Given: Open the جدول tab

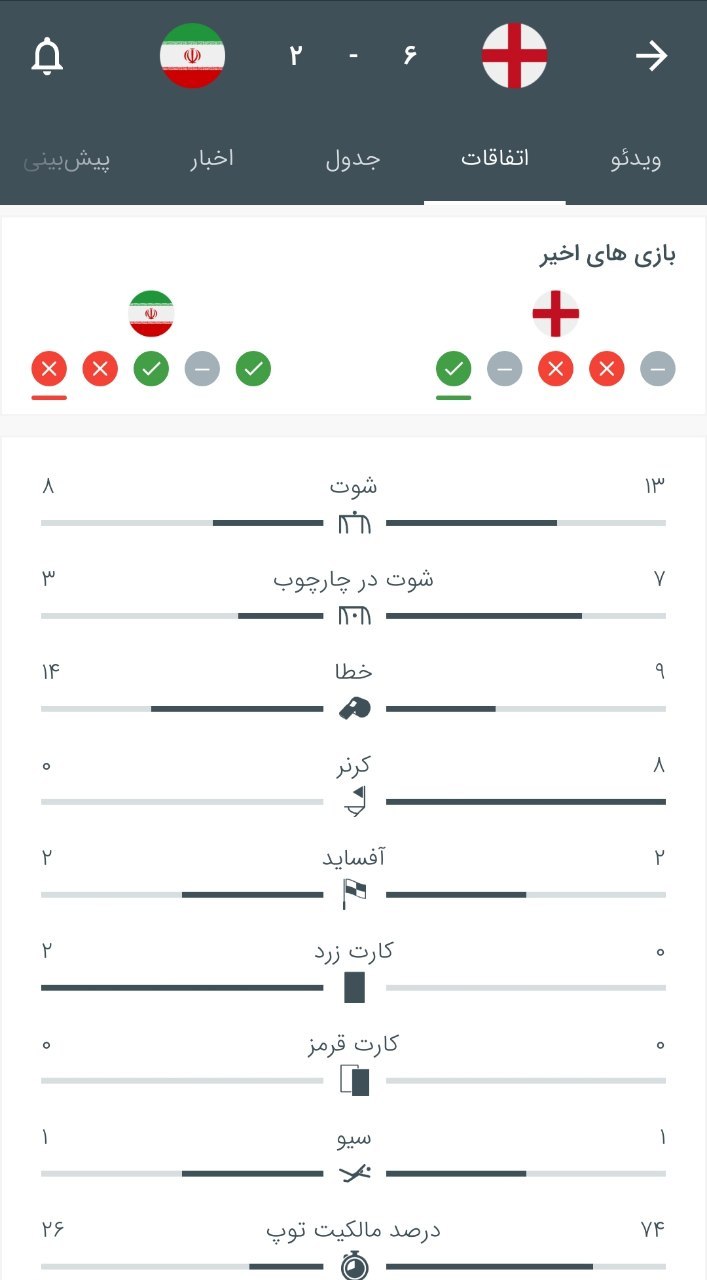Looking at the screenshot, I should 353,159.
